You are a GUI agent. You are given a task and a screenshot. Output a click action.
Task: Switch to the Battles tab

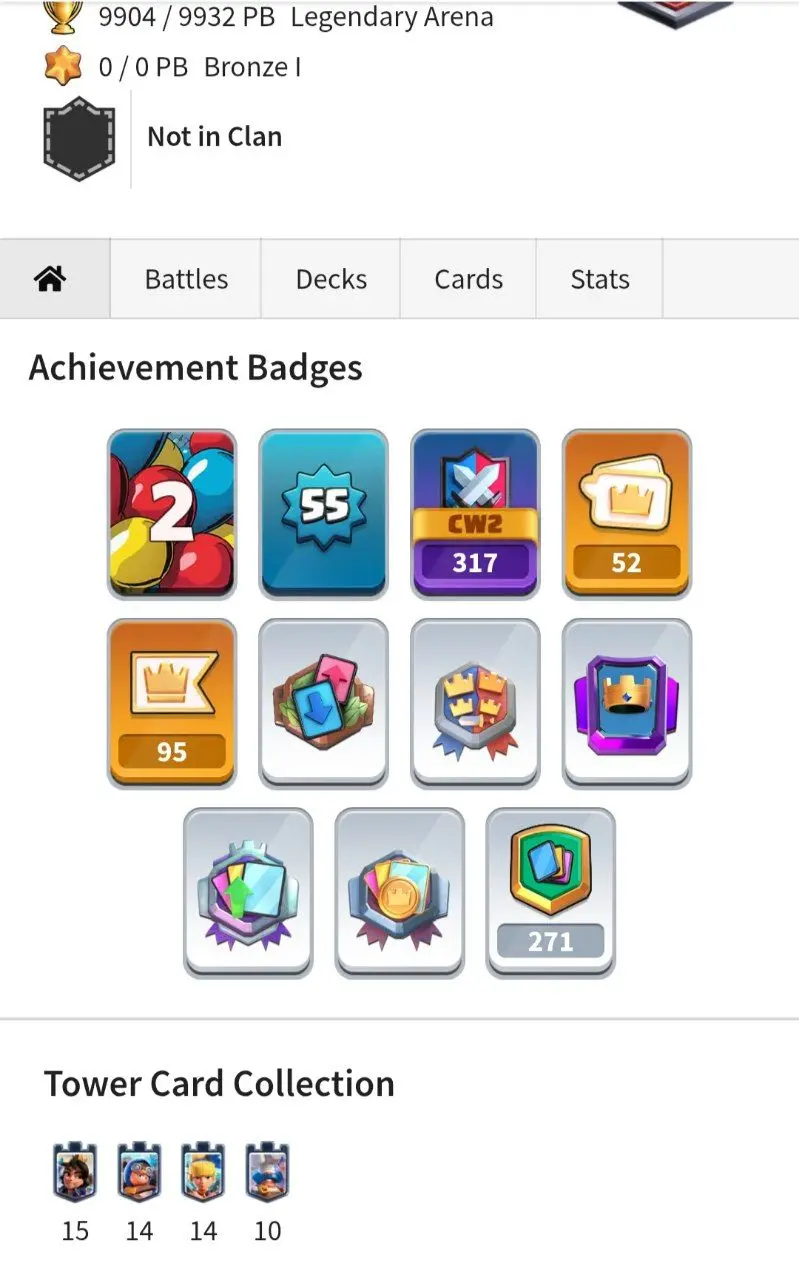pos(186,279)
